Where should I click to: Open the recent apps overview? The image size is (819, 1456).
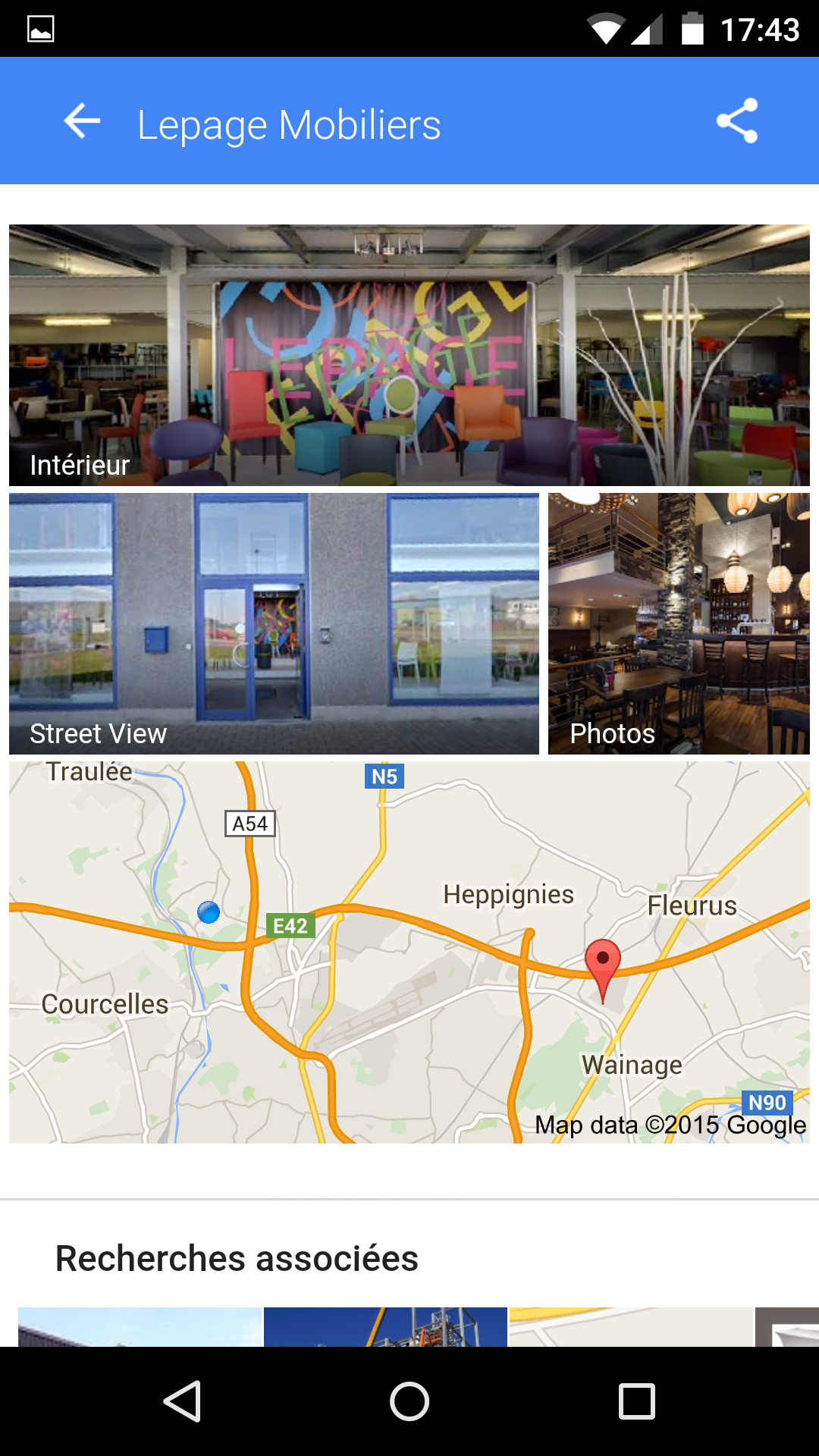637,1401
